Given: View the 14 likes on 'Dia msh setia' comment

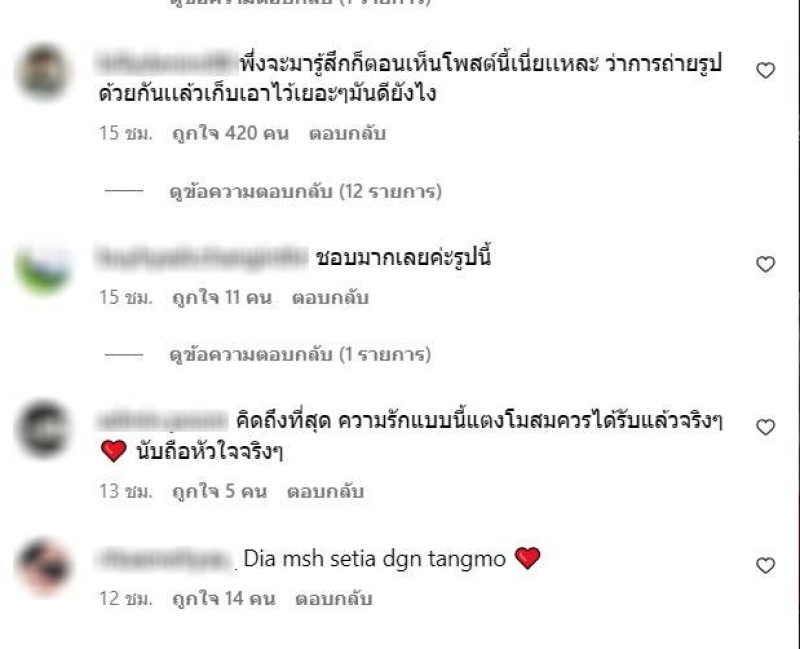Looking at the screenshot, I should pos(222,599).
